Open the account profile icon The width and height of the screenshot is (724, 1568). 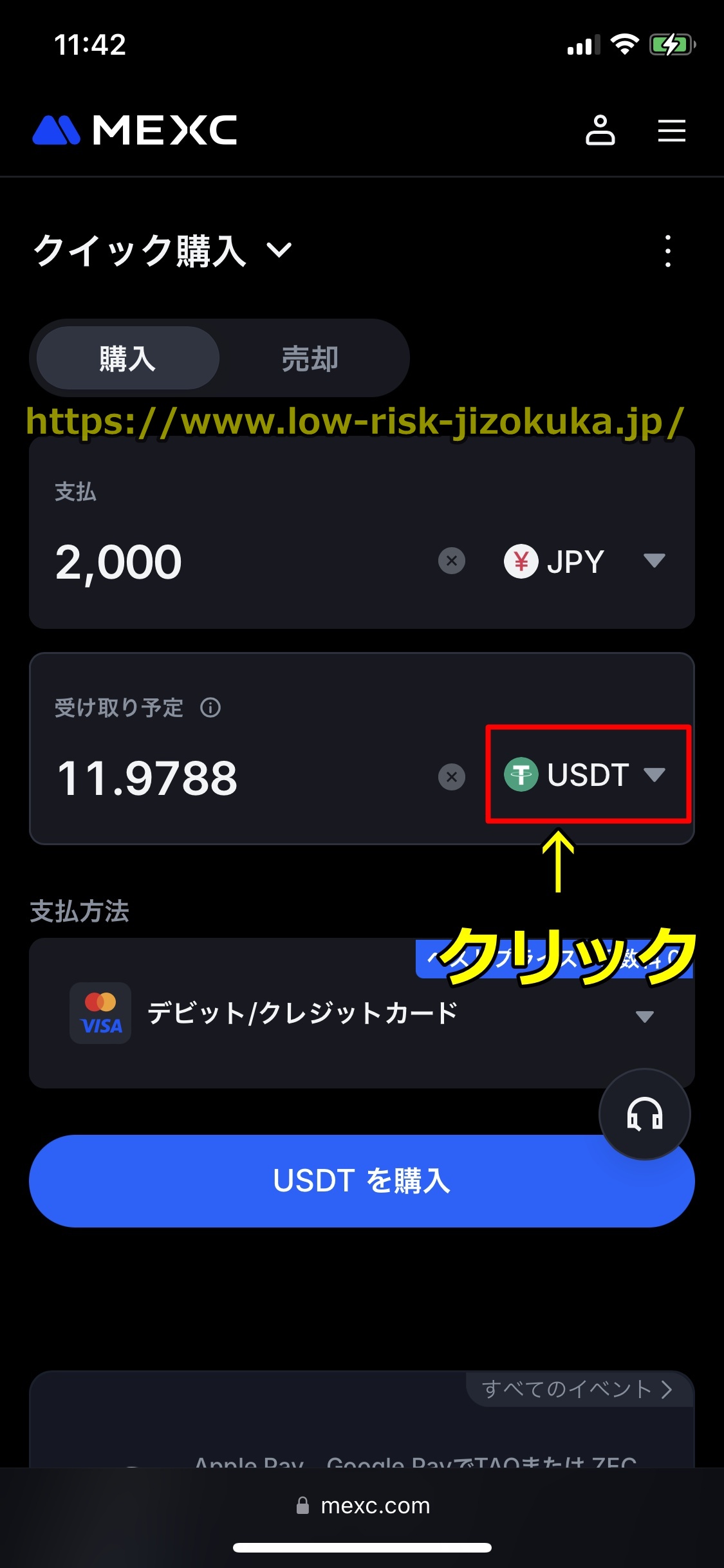click(x=600, y=131)
